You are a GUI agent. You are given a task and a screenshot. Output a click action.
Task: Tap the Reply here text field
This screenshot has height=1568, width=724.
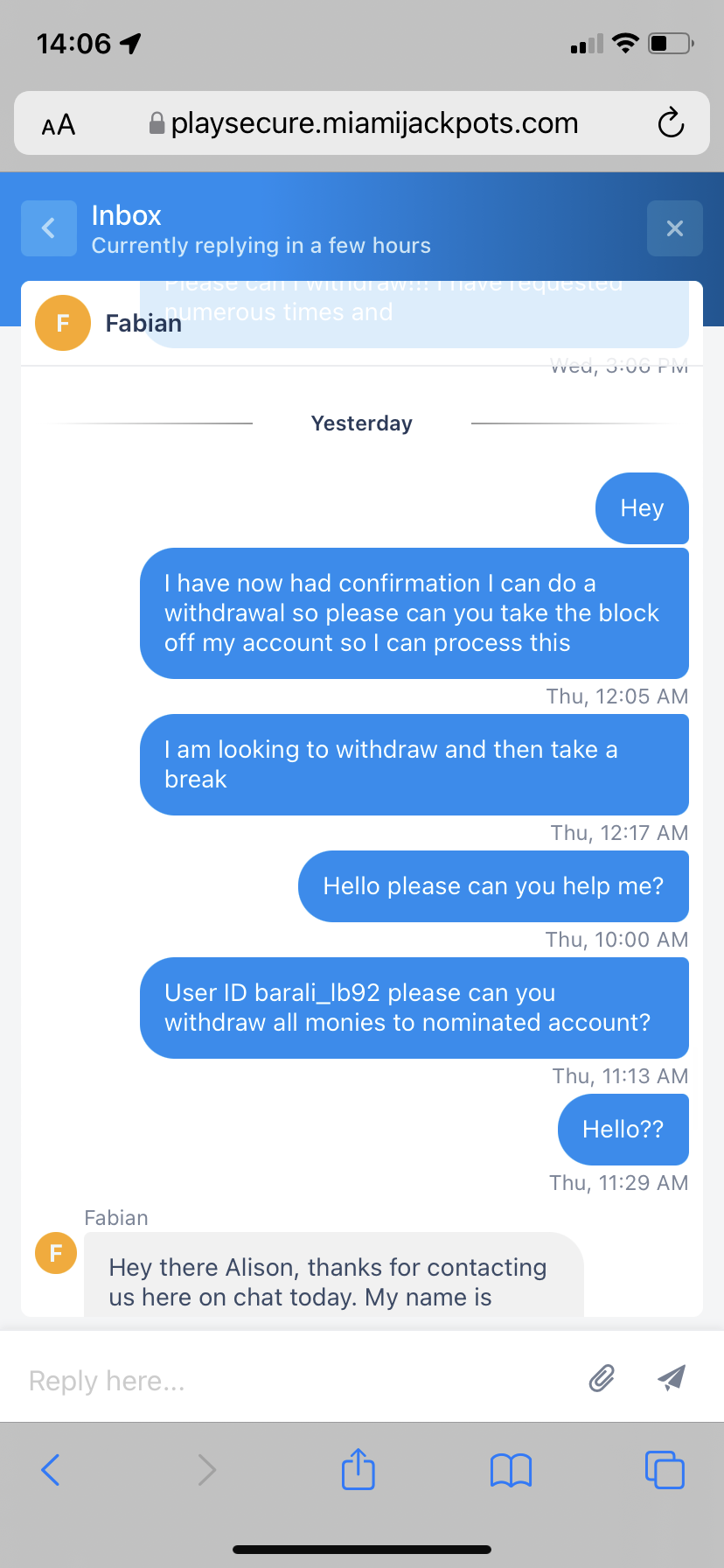click(x=289, y=1380)
